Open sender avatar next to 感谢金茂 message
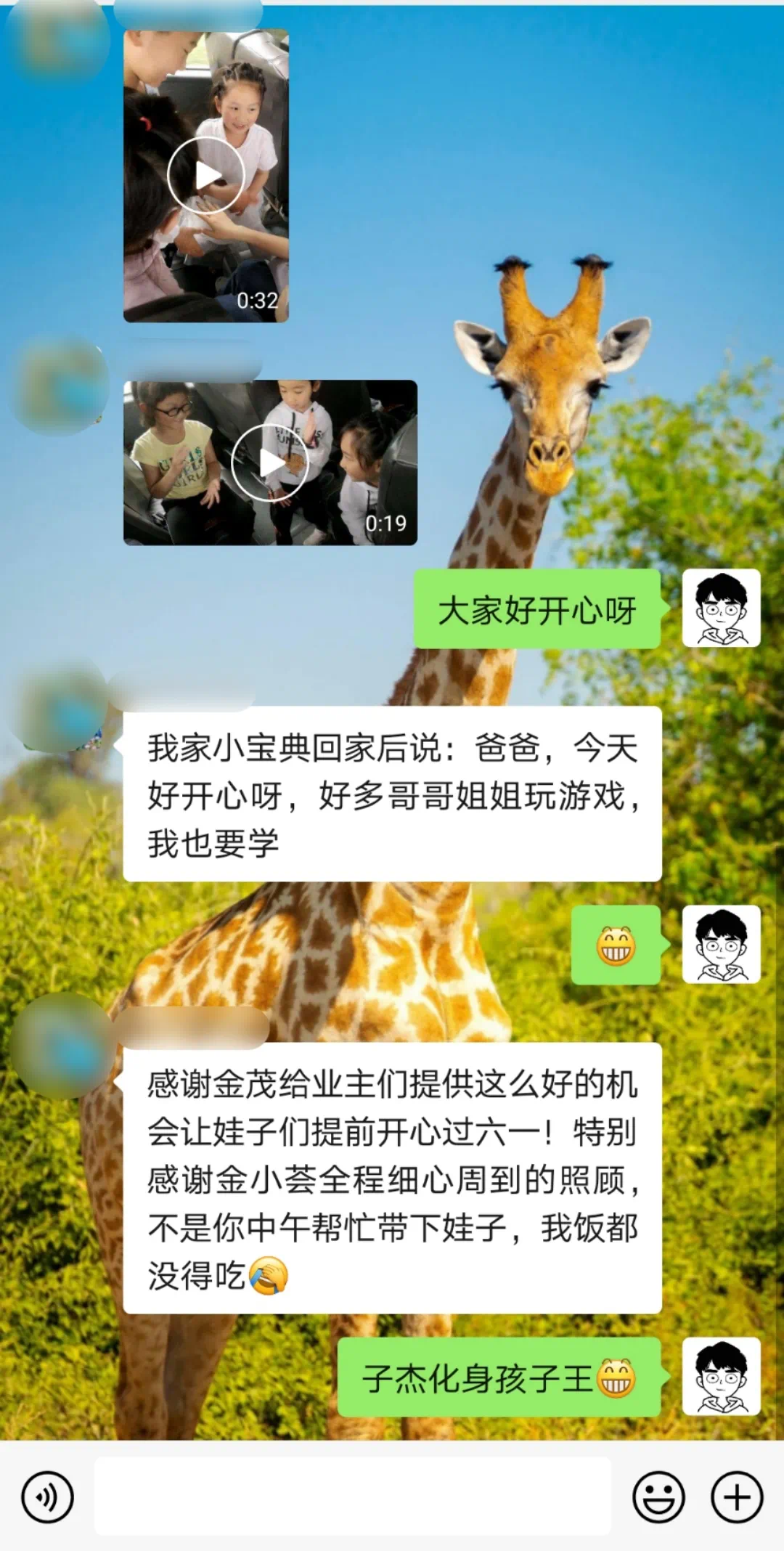 (x=62, y=1047)
